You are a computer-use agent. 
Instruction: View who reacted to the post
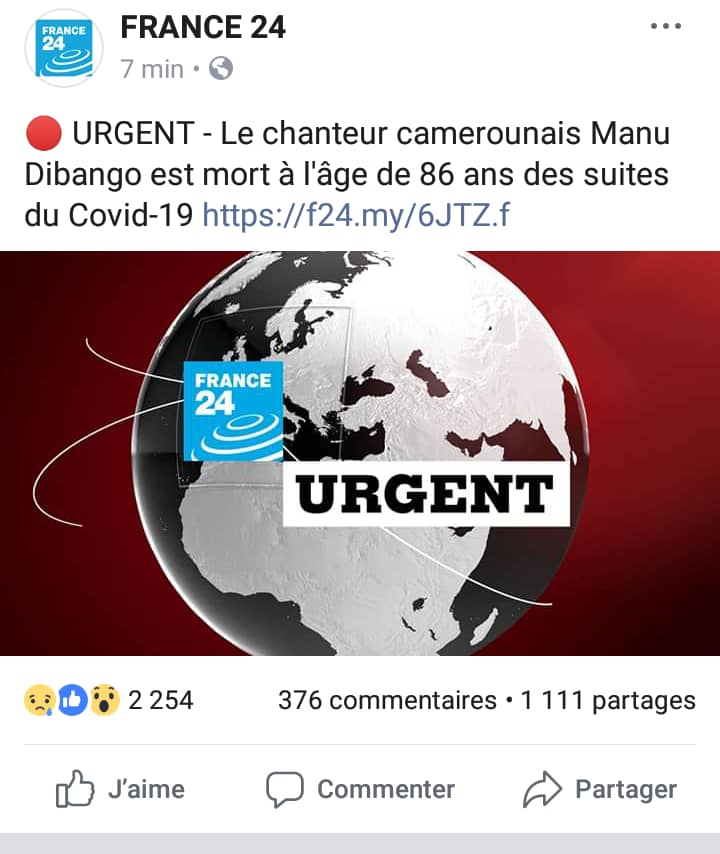[x=108, y=700]
